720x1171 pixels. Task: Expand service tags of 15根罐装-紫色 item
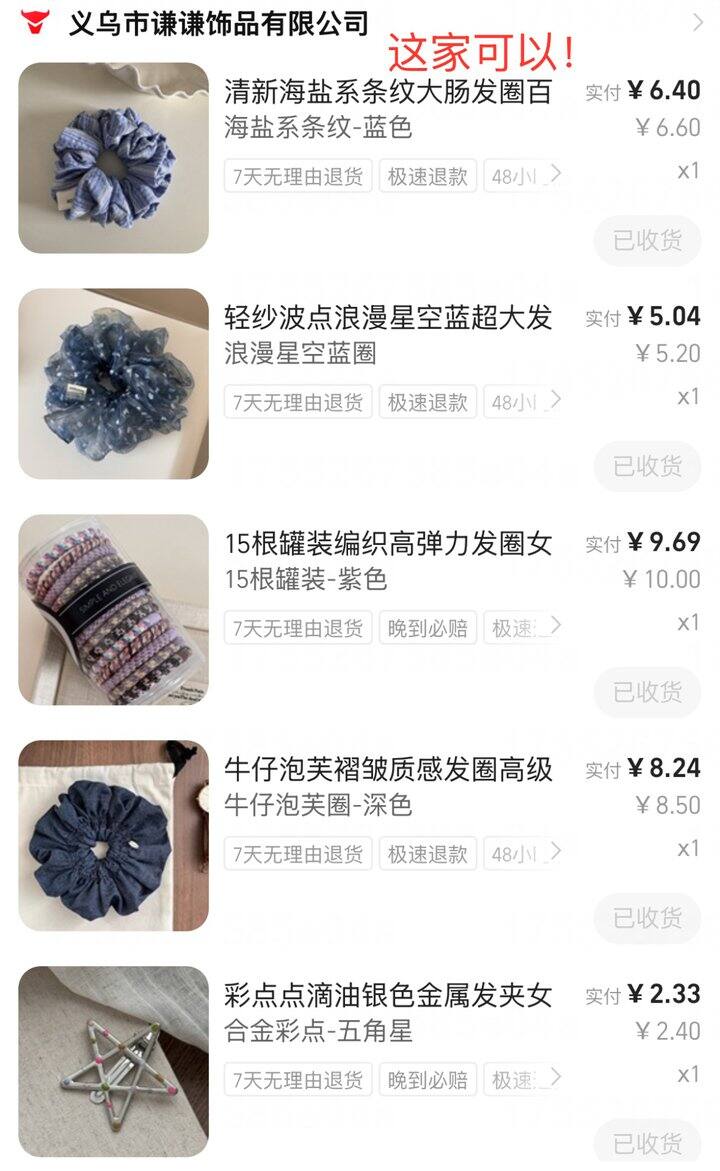pyautogui.click(x=554, y=627)
